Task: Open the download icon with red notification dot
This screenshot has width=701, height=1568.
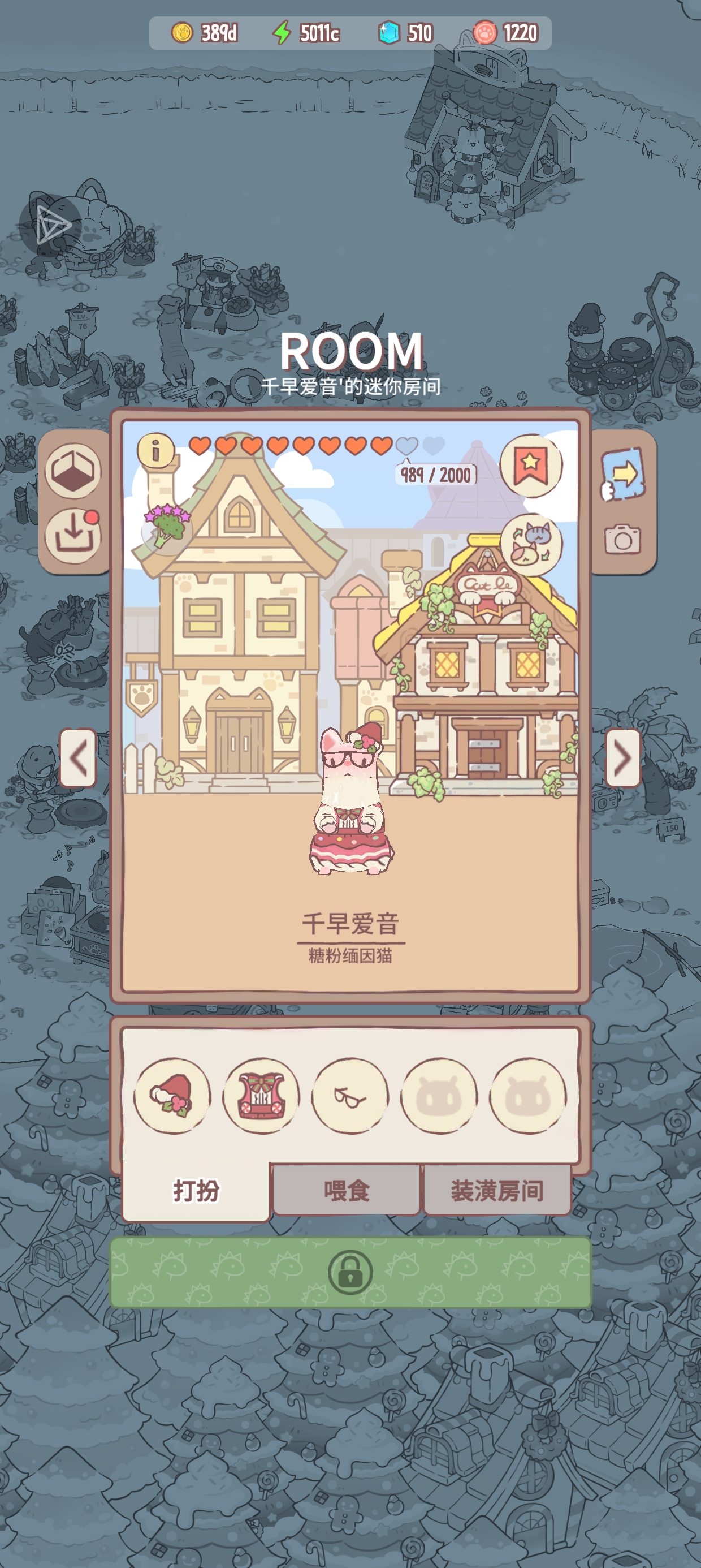Action: tap(74, 537)
